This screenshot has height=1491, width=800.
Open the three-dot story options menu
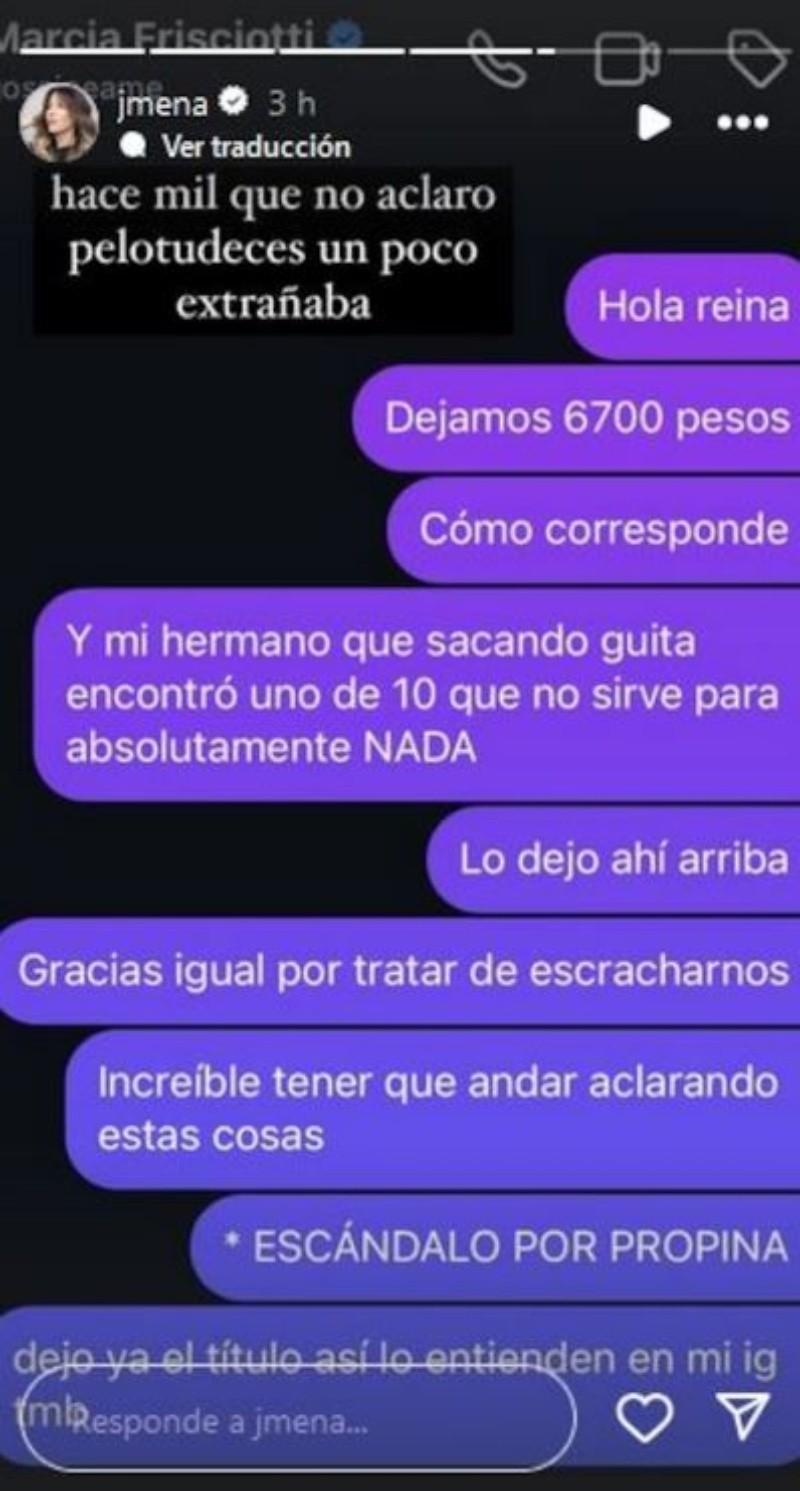coord(743,123)
